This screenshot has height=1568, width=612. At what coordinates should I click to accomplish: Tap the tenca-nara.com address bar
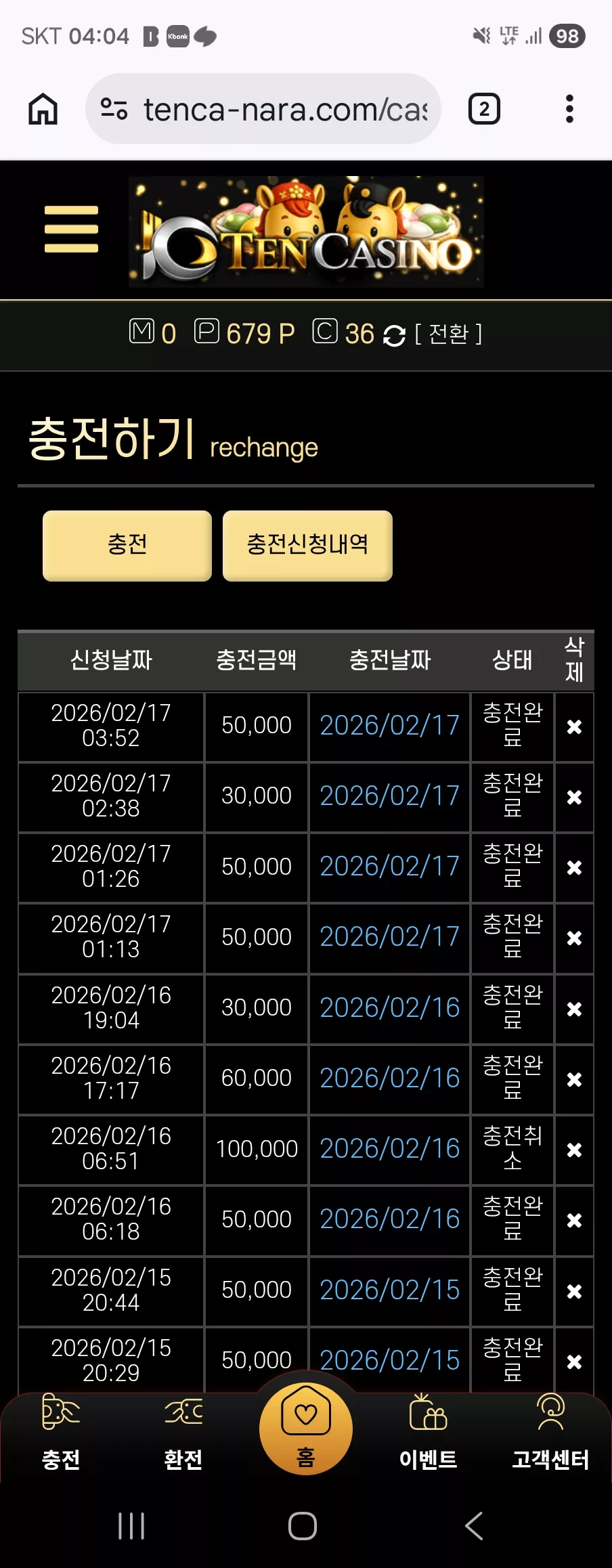click(263, 109)
